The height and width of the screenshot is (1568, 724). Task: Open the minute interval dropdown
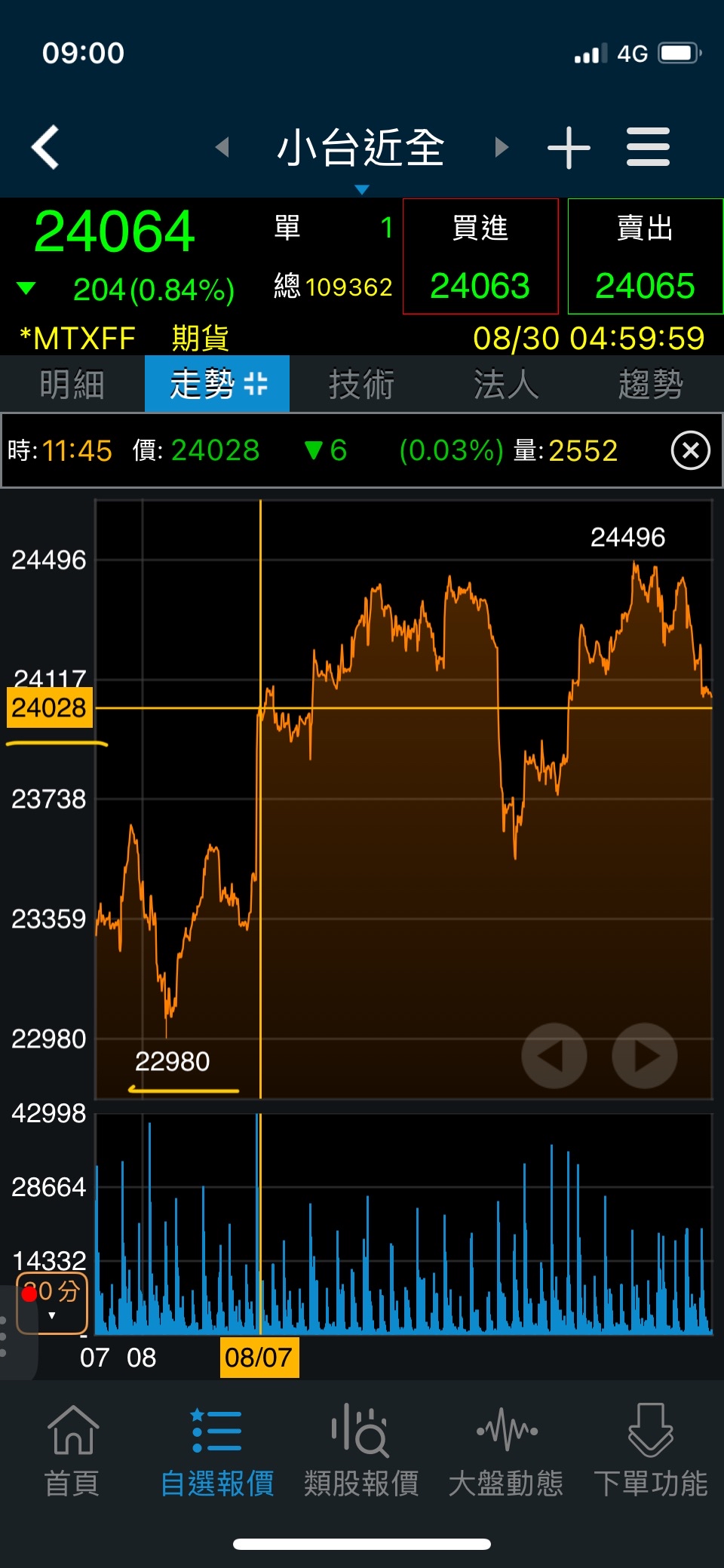52,1303
